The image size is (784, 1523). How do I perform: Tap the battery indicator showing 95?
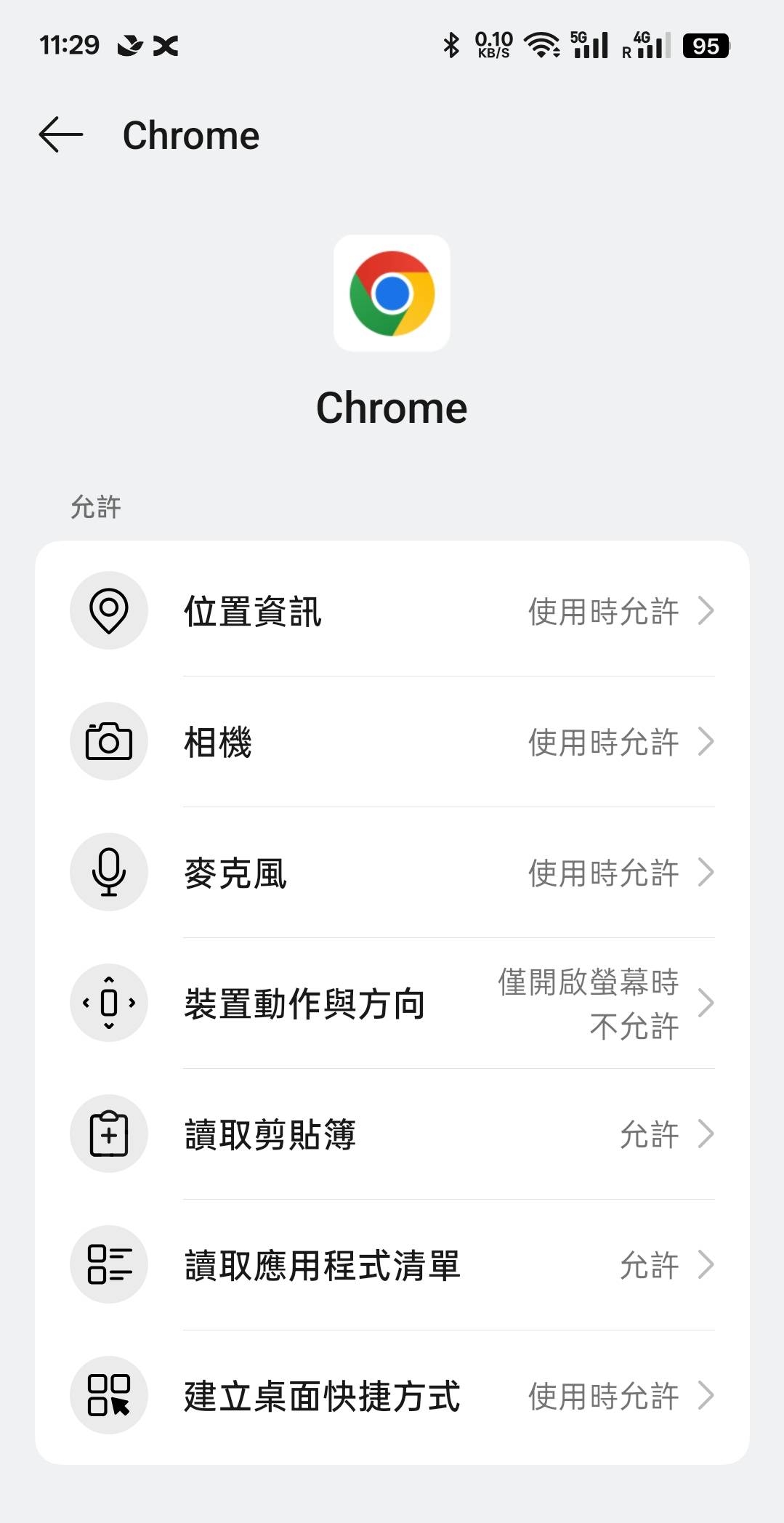703,45
